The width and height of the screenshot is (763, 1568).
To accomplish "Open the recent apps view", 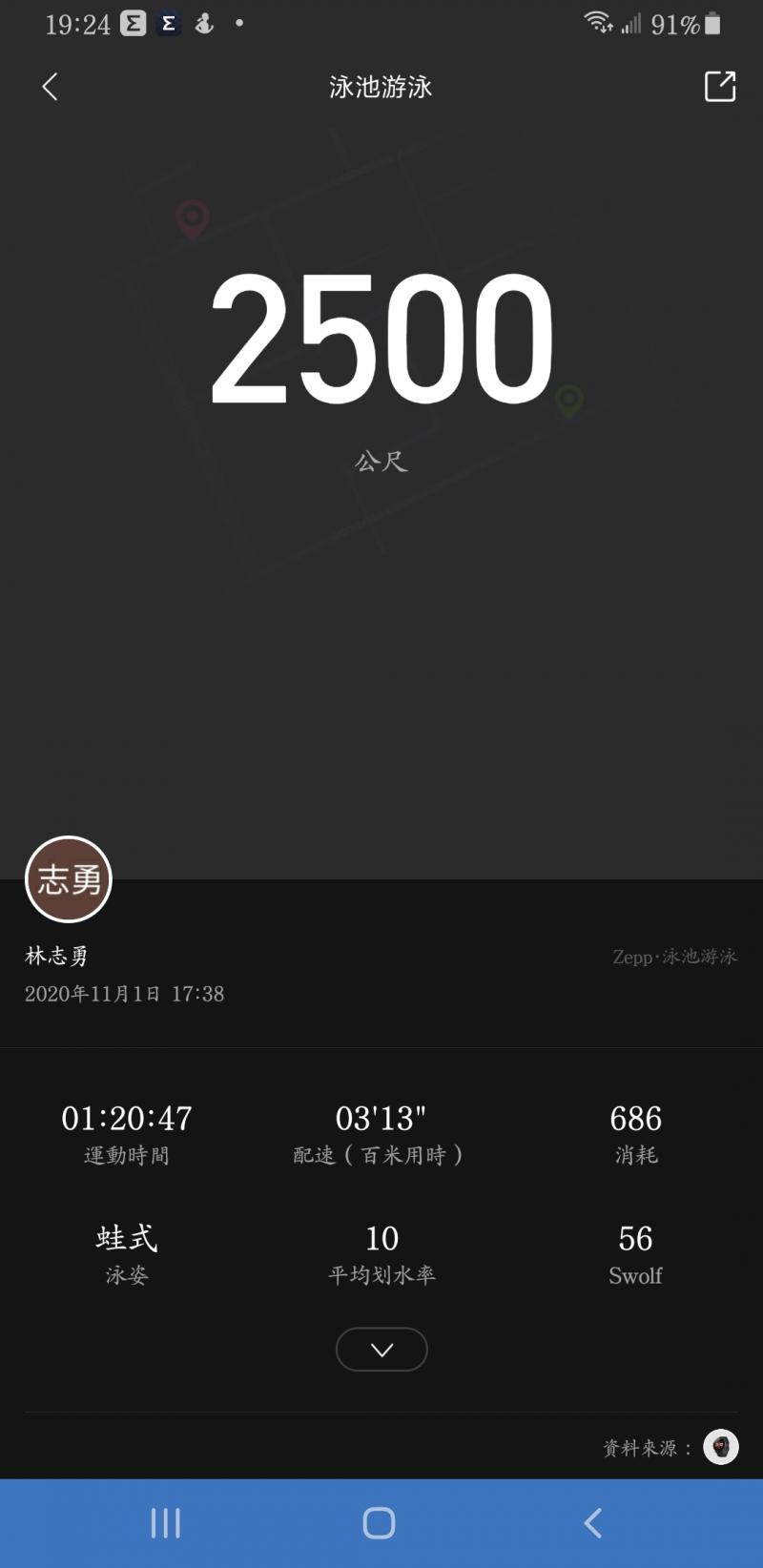I will (166, 1523).
